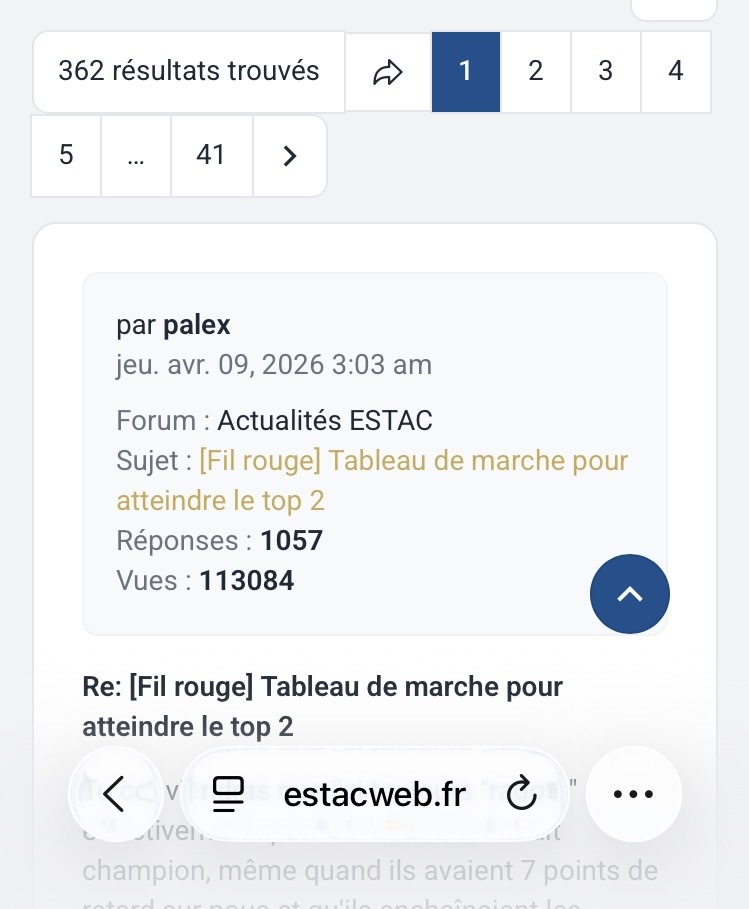Reload the estacweb.fr page
Screen dimensions: 749x909
coord(522,795)
